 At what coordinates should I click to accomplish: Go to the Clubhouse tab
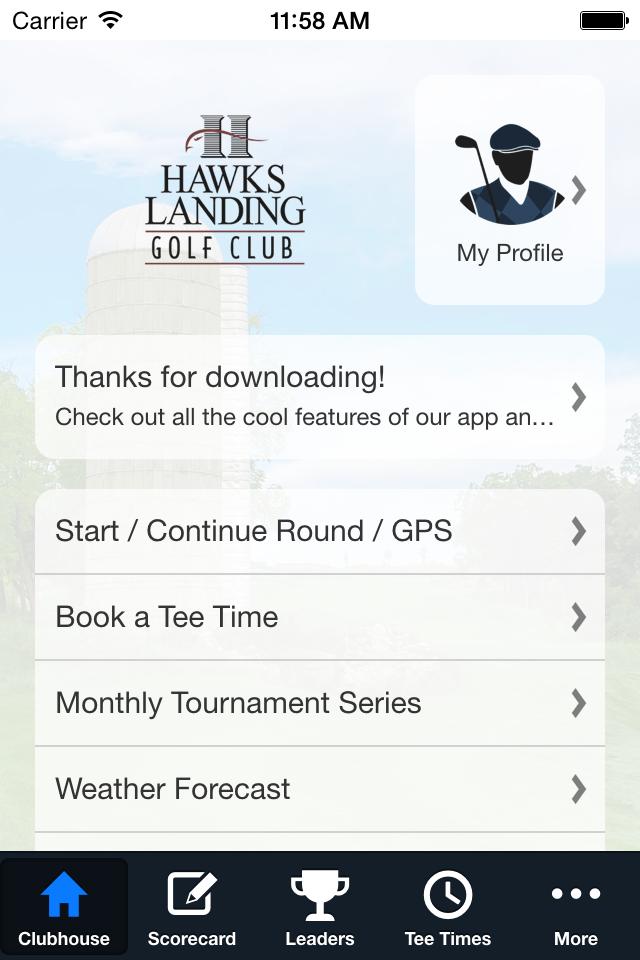point(64,907)
